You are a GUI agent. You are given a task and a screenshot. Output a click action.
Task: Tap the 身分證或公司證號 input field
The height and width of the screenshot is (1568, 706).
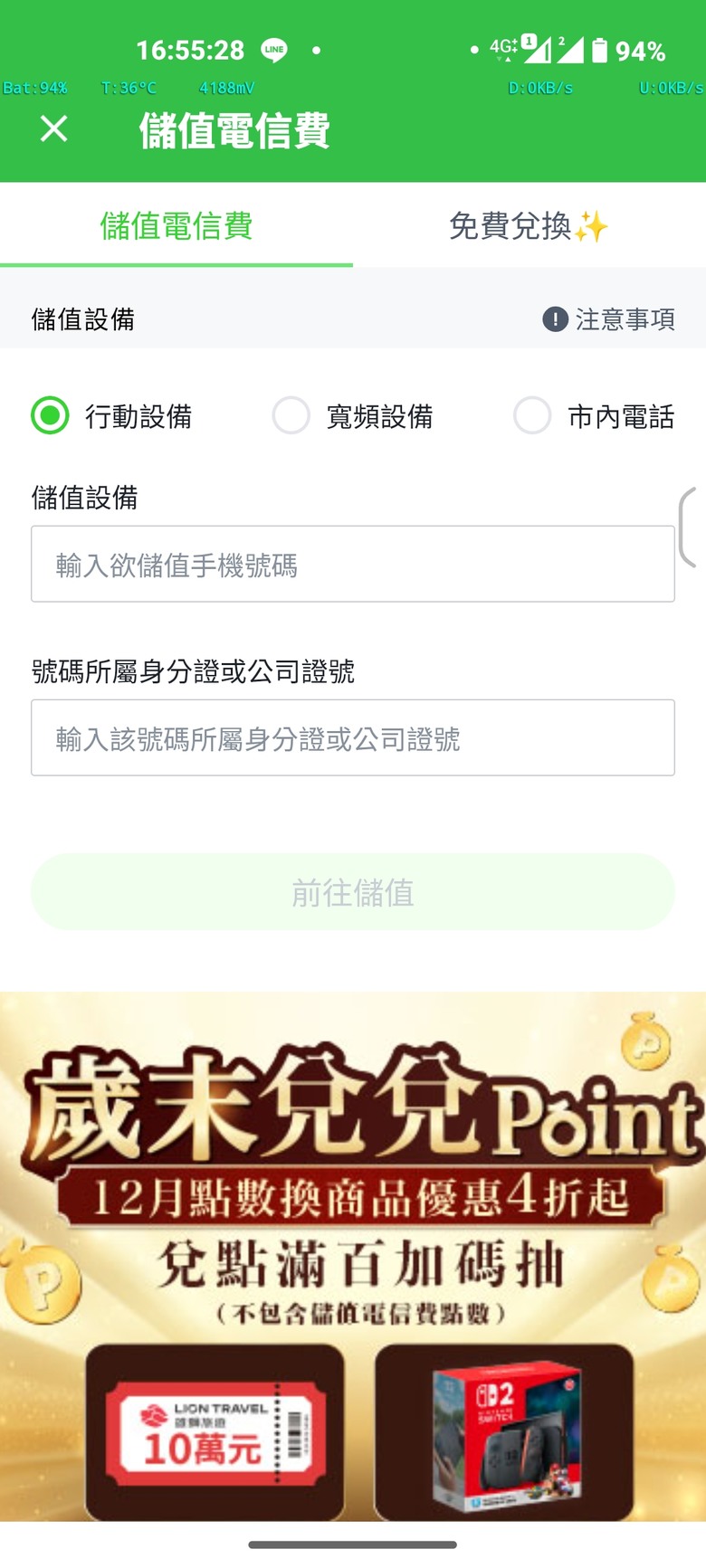pos(353,738)
